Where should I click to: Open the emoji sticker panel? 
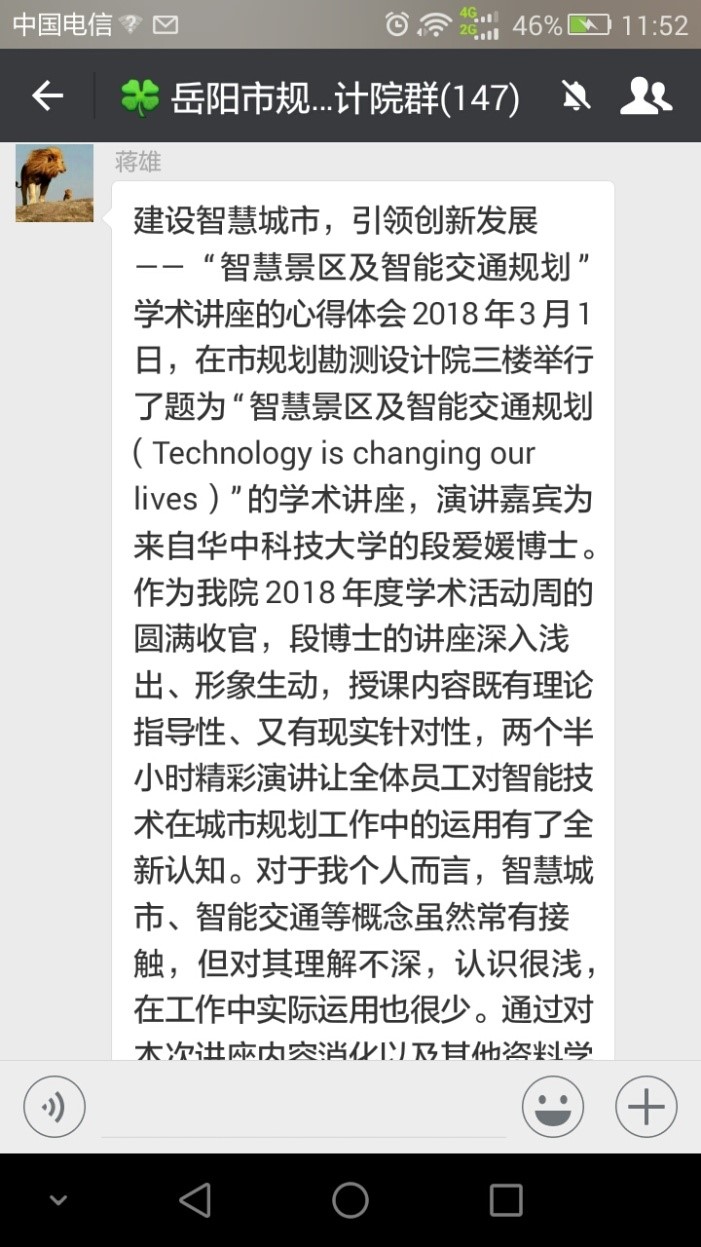pos(552,1107)
